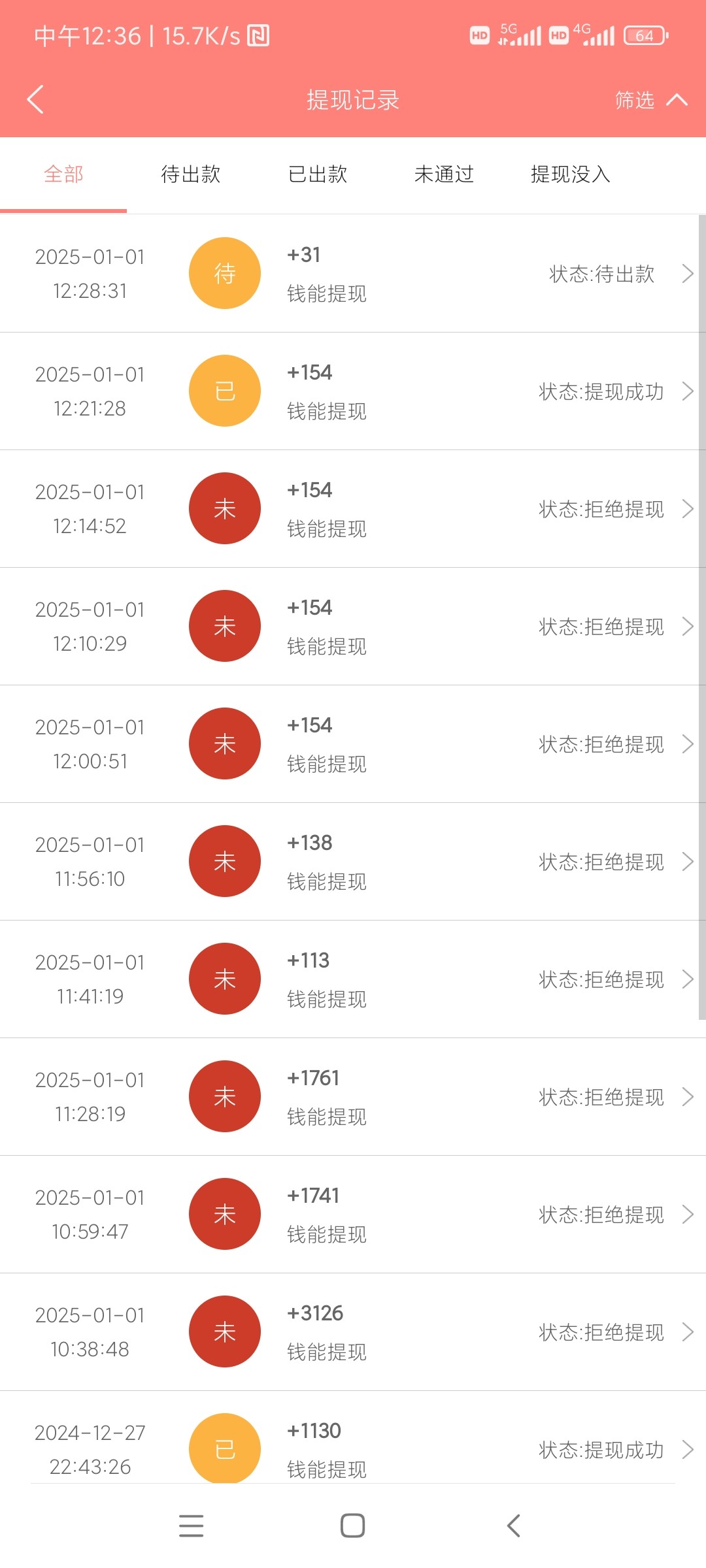This screenshot has height=1568, width=706.
Task: Tap the currently active 全部 tab
Action: pos(63,174)
